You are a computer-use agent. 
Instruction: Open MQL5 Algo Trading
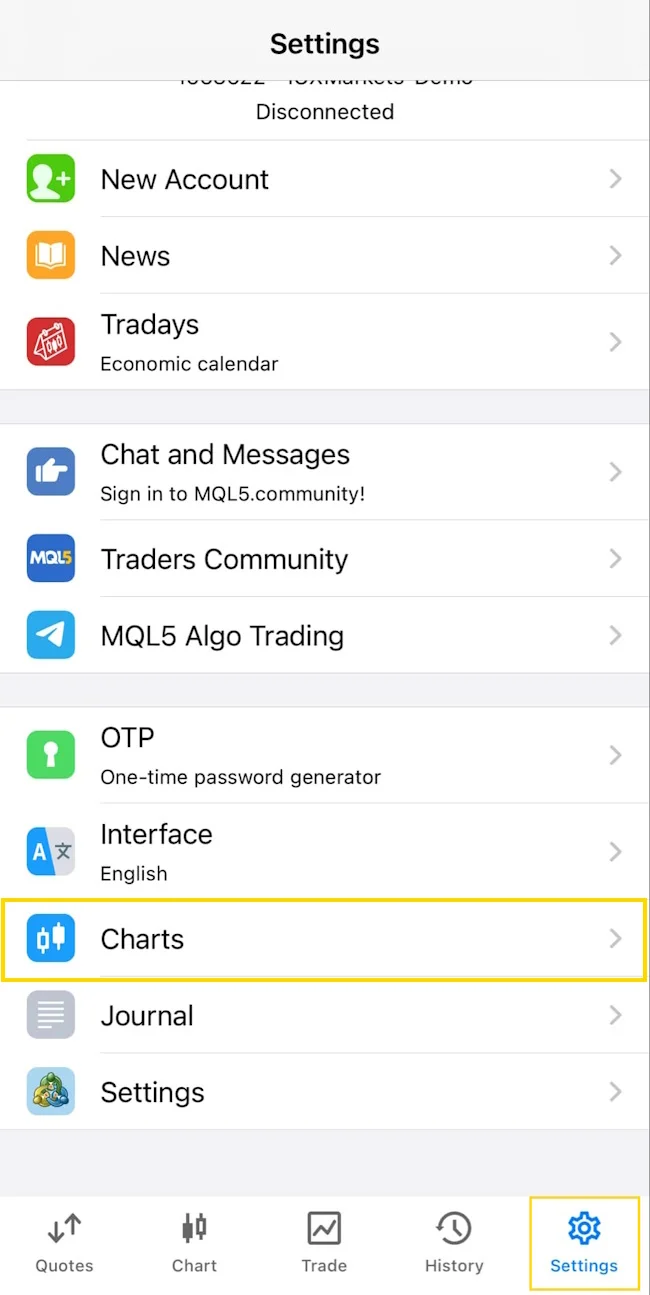pyautogui.click(x=325, y=636)
